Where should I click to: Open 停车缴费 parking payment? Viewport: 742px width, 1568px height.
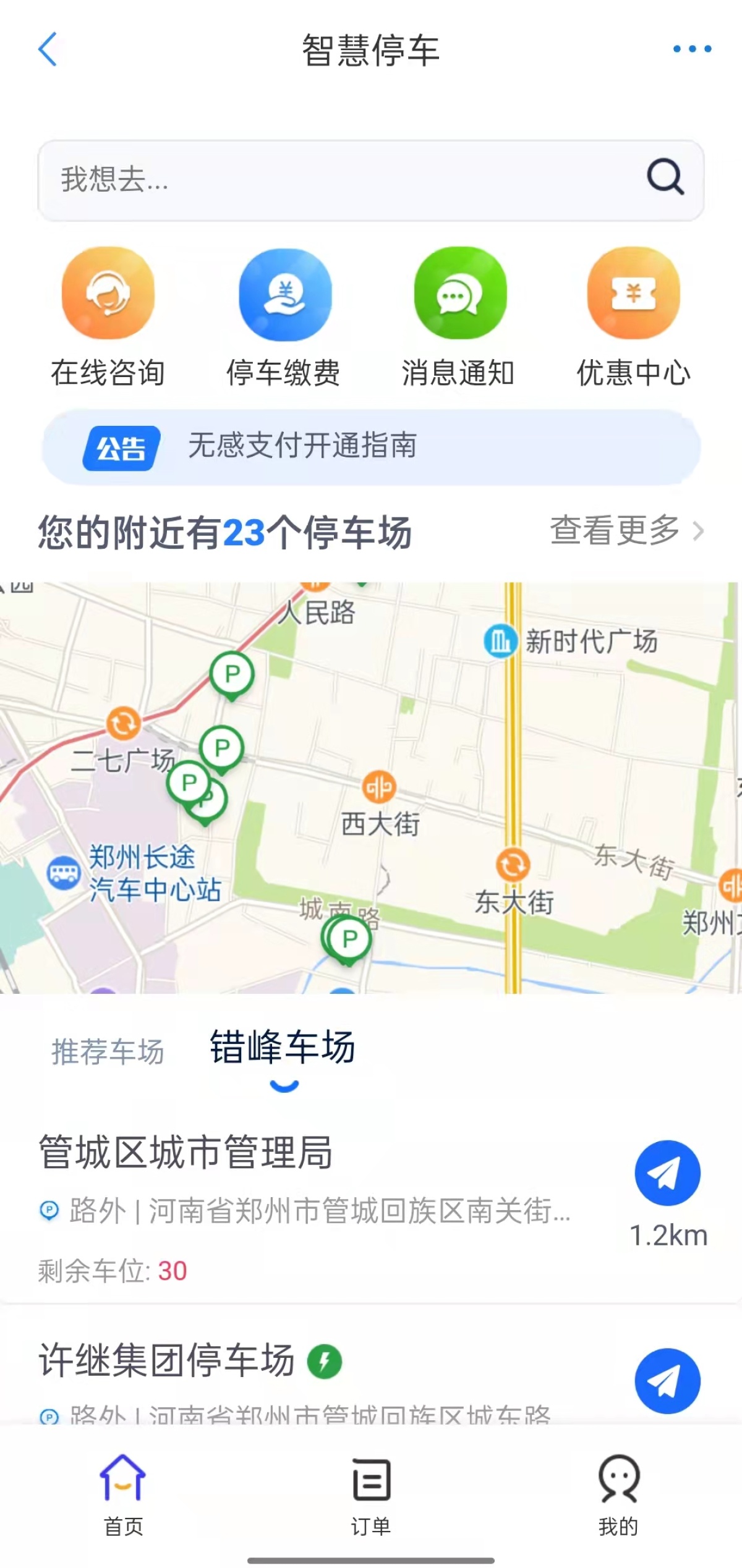click(285, 294)
